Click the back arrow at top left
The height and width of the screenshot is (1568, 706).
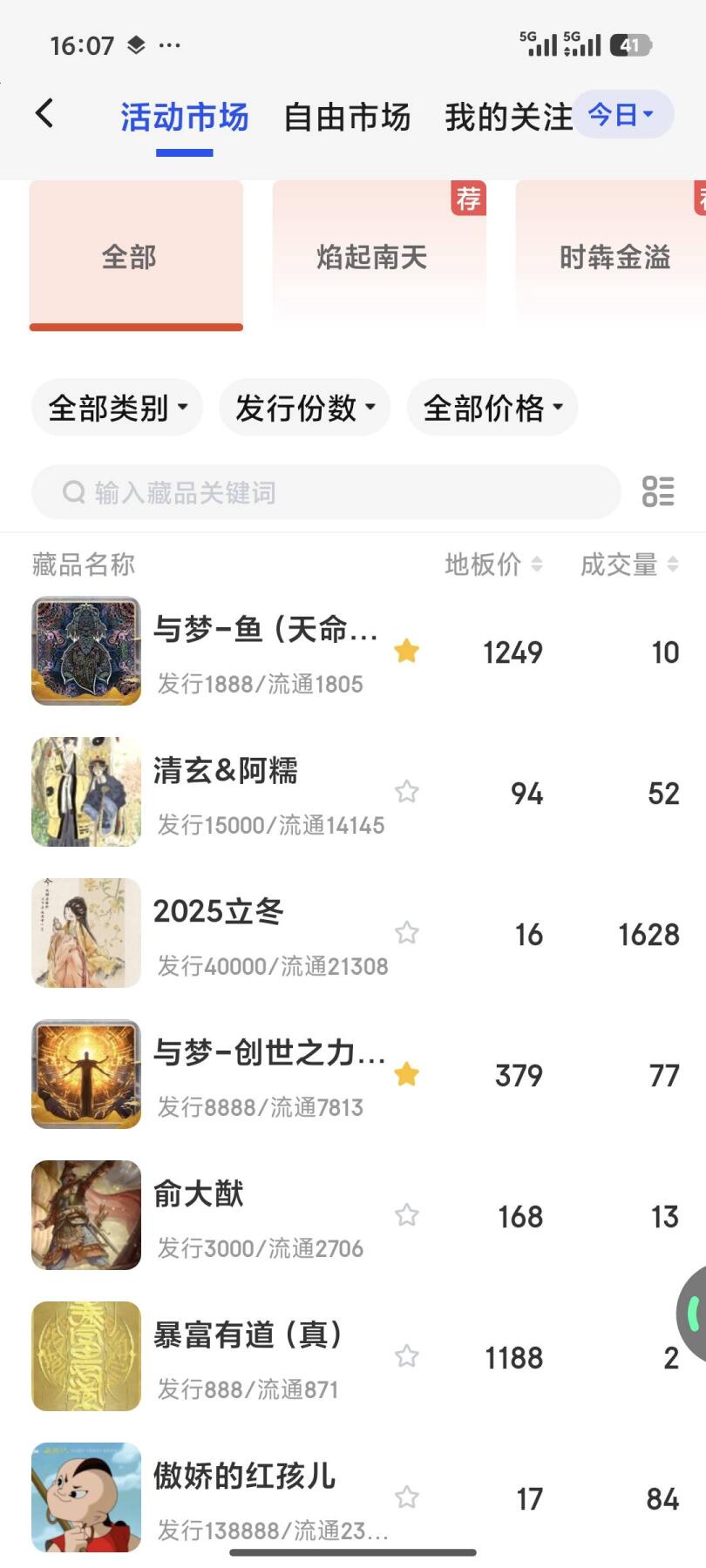(x=44, y=113)
